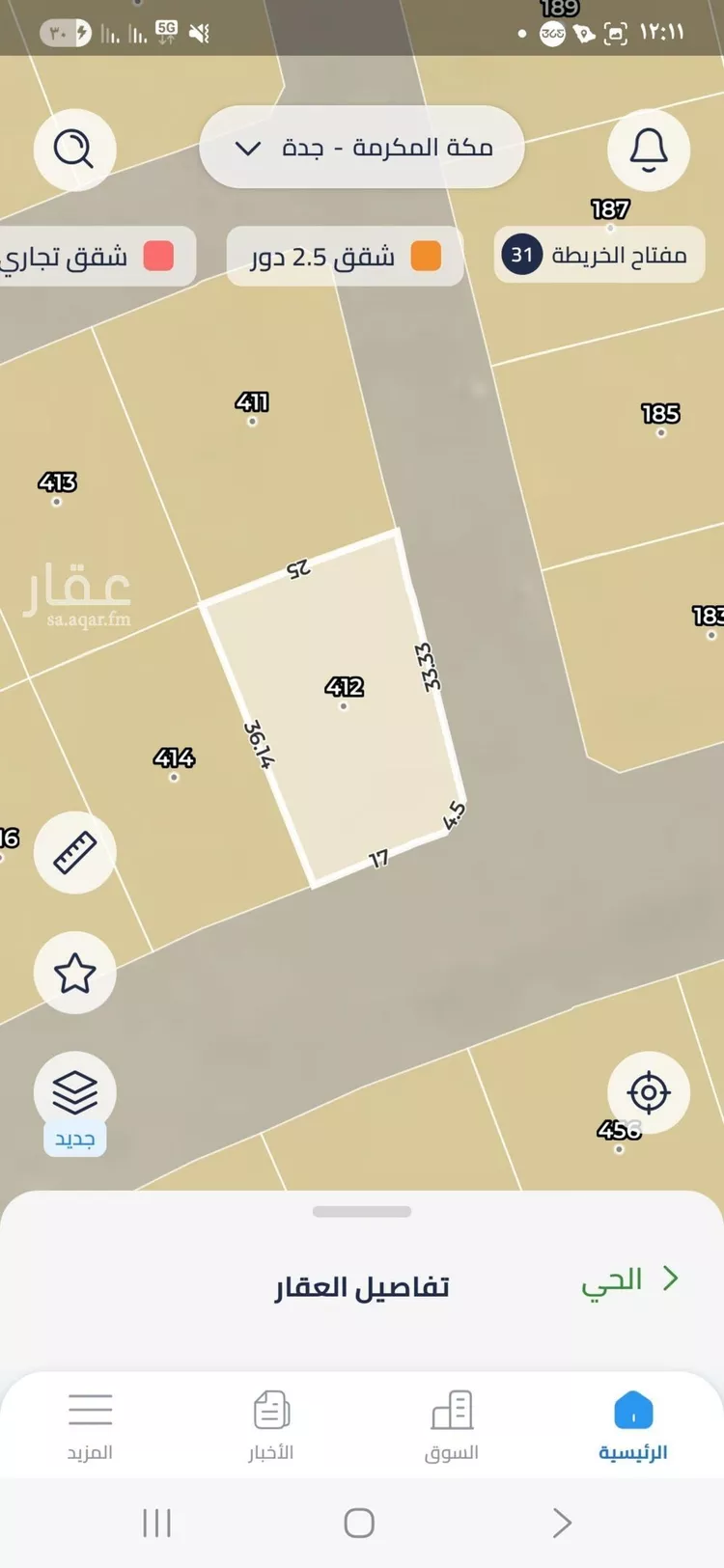Open the notifications bell
Screen dimensions: 724x1568
pos(648,150)
